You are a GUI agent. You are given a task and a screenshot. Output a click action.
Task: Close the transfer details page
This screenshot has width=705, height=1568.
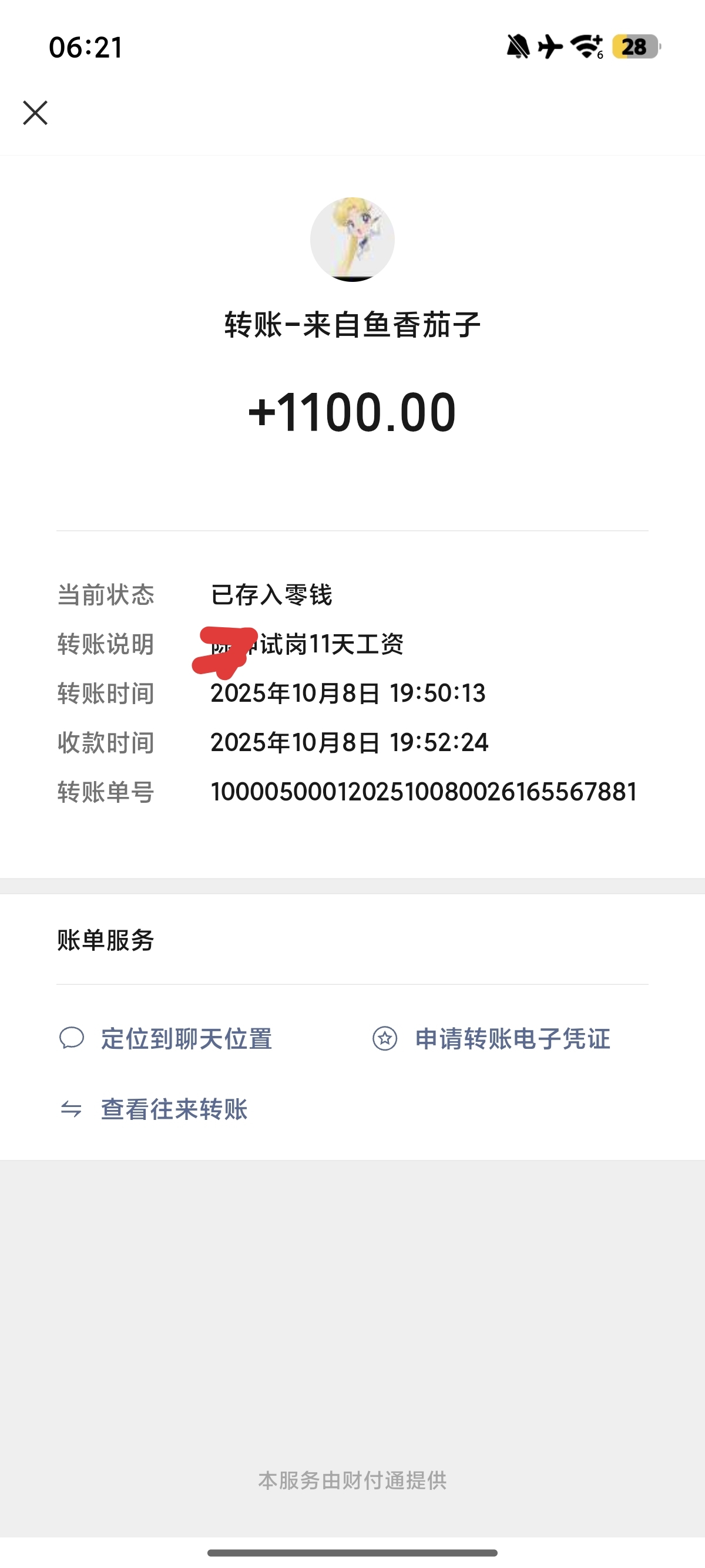click(x=35, y=113)
